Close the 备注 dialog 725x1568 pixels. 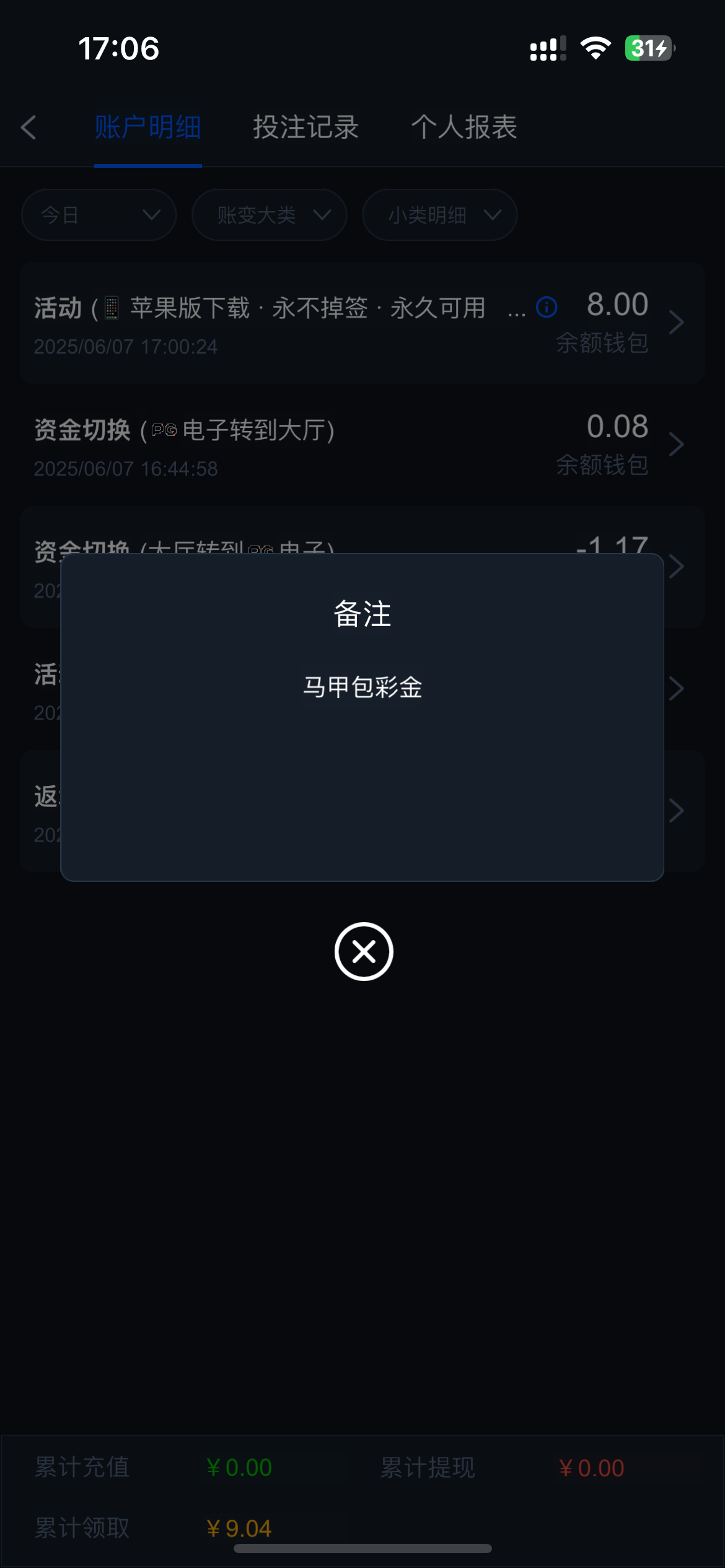[364, 951]
